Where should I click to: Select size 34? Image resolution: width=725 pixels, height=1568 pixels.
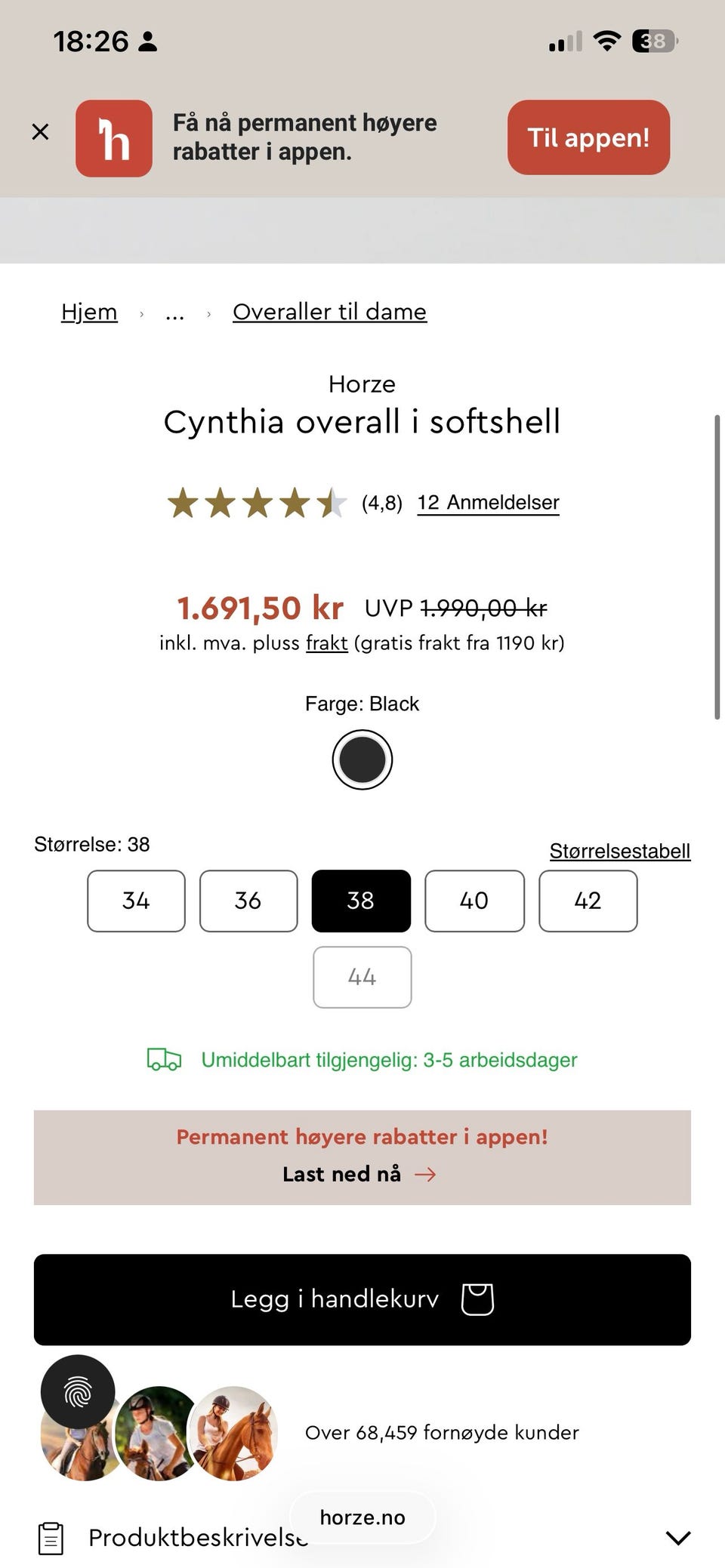point(136,901)
